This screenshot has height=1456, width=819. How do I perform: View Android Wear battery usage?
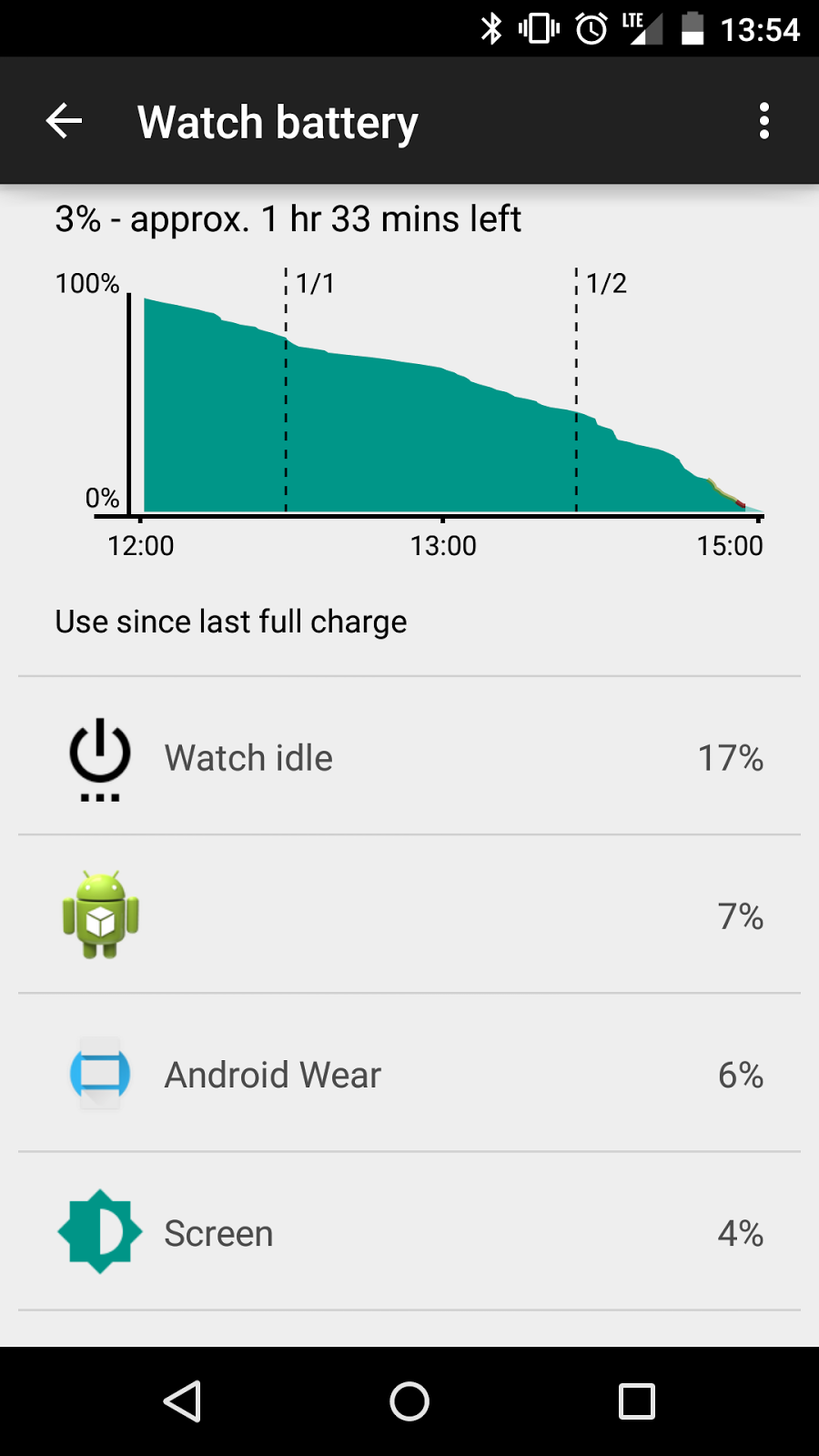coord(409,1074)
